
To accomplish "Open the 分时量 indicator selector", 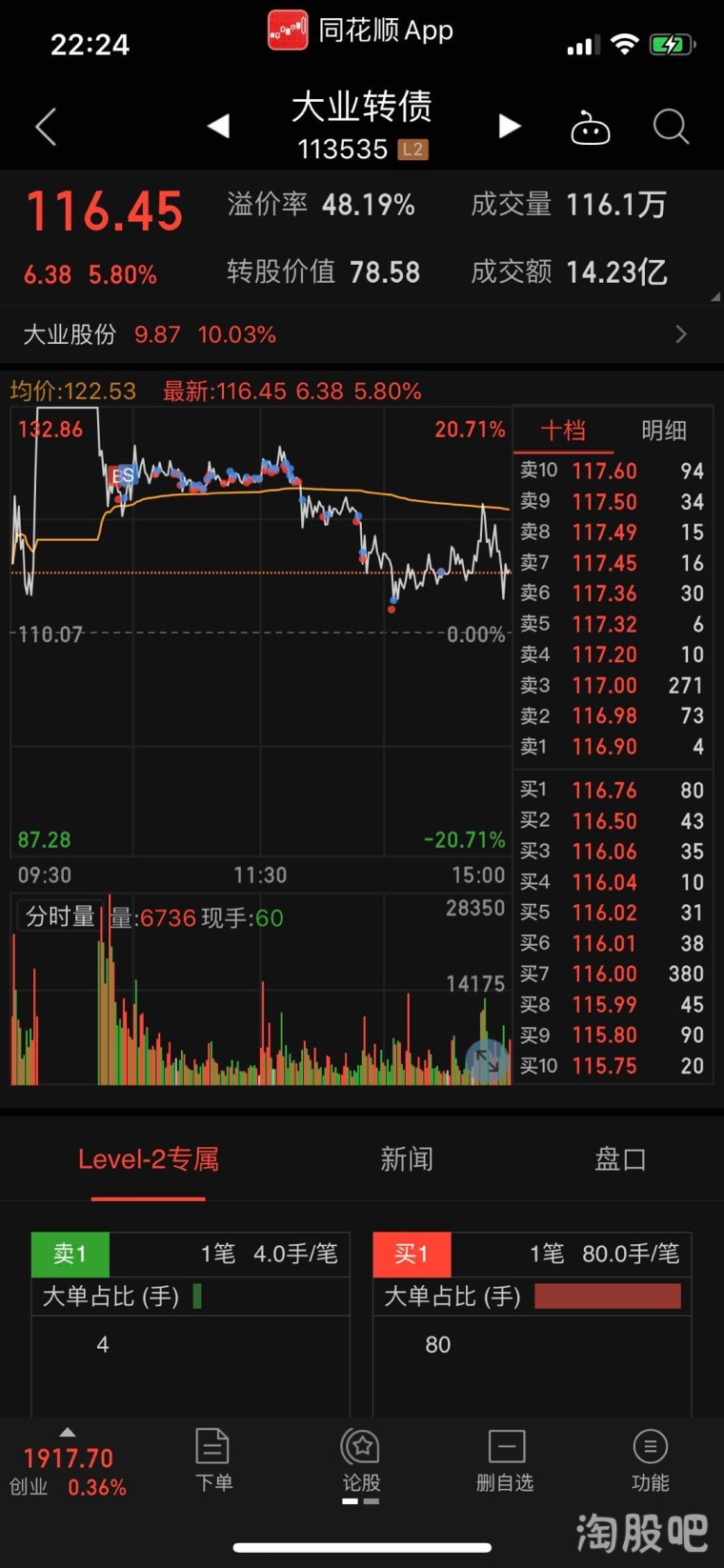I will point(59,916).
